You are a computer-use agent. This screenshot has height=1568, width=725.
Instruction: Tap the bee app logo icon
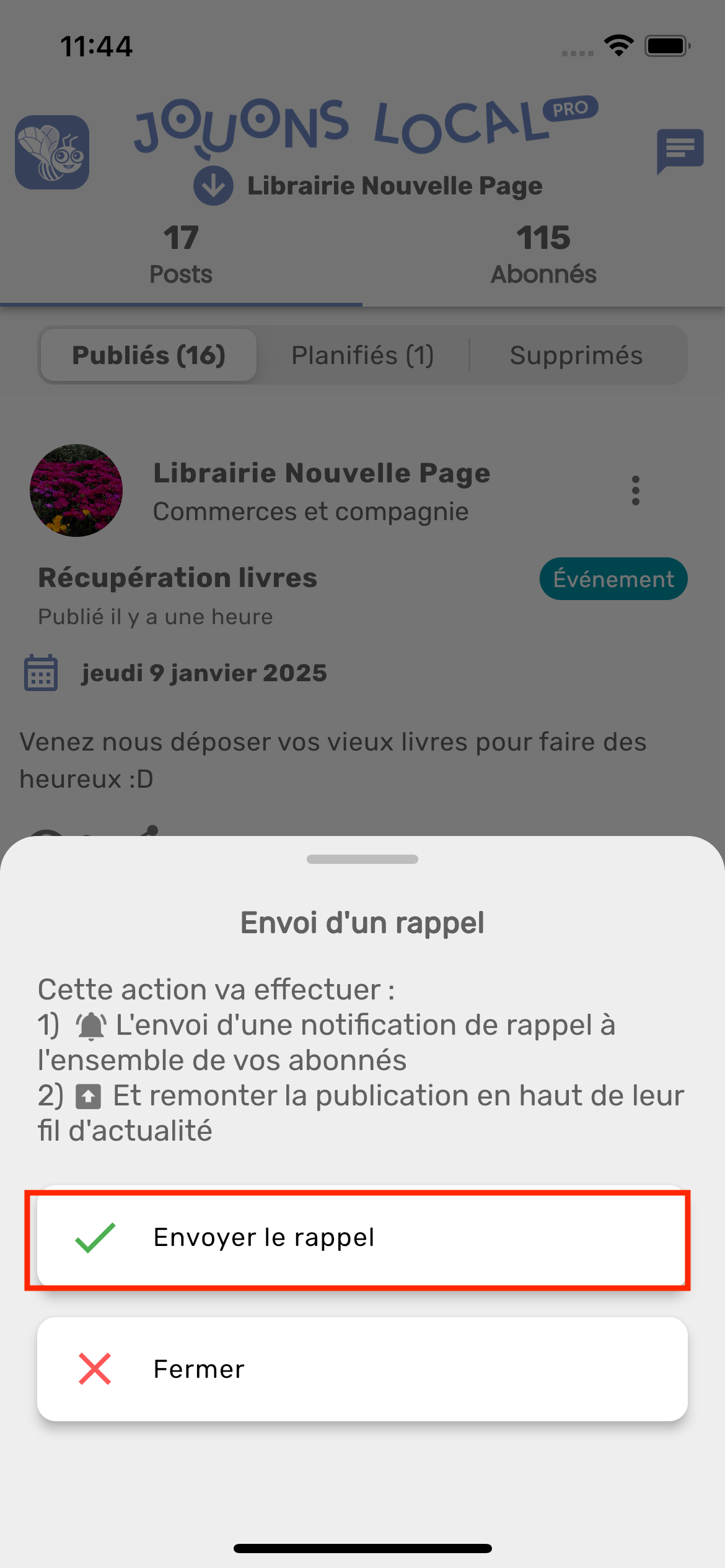[52, 152]
